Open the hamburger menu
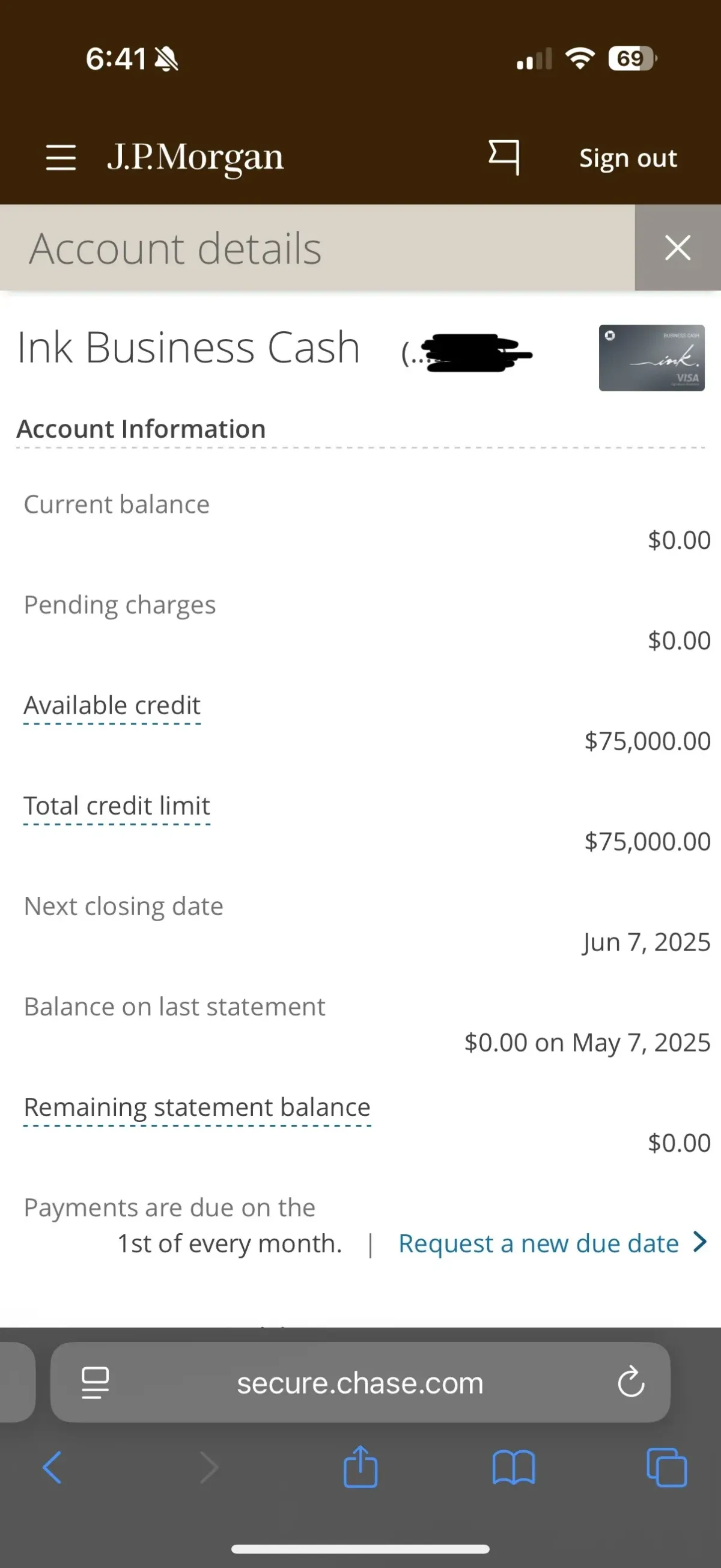The image size is (721, 1568). coord(61,158)
